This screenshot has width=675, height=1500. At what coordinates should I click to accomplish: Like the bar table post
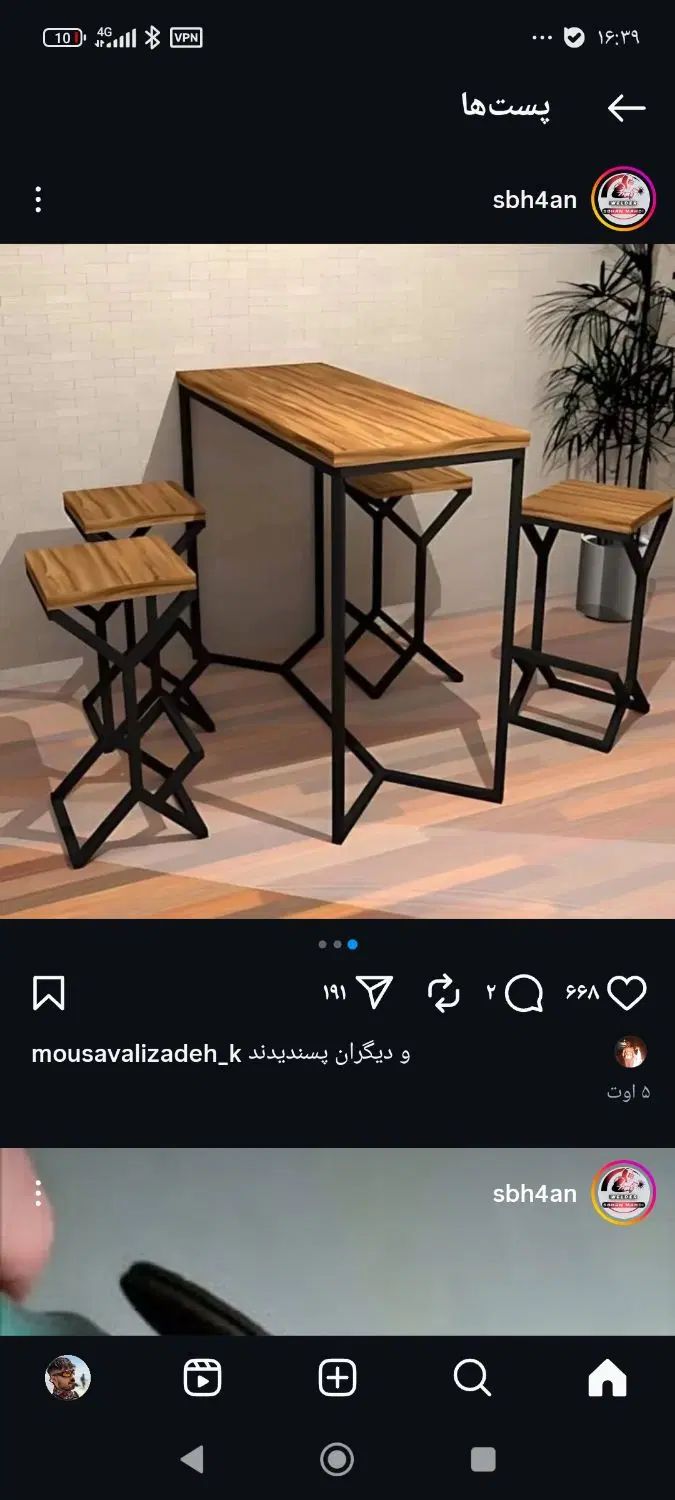[627, 993]
